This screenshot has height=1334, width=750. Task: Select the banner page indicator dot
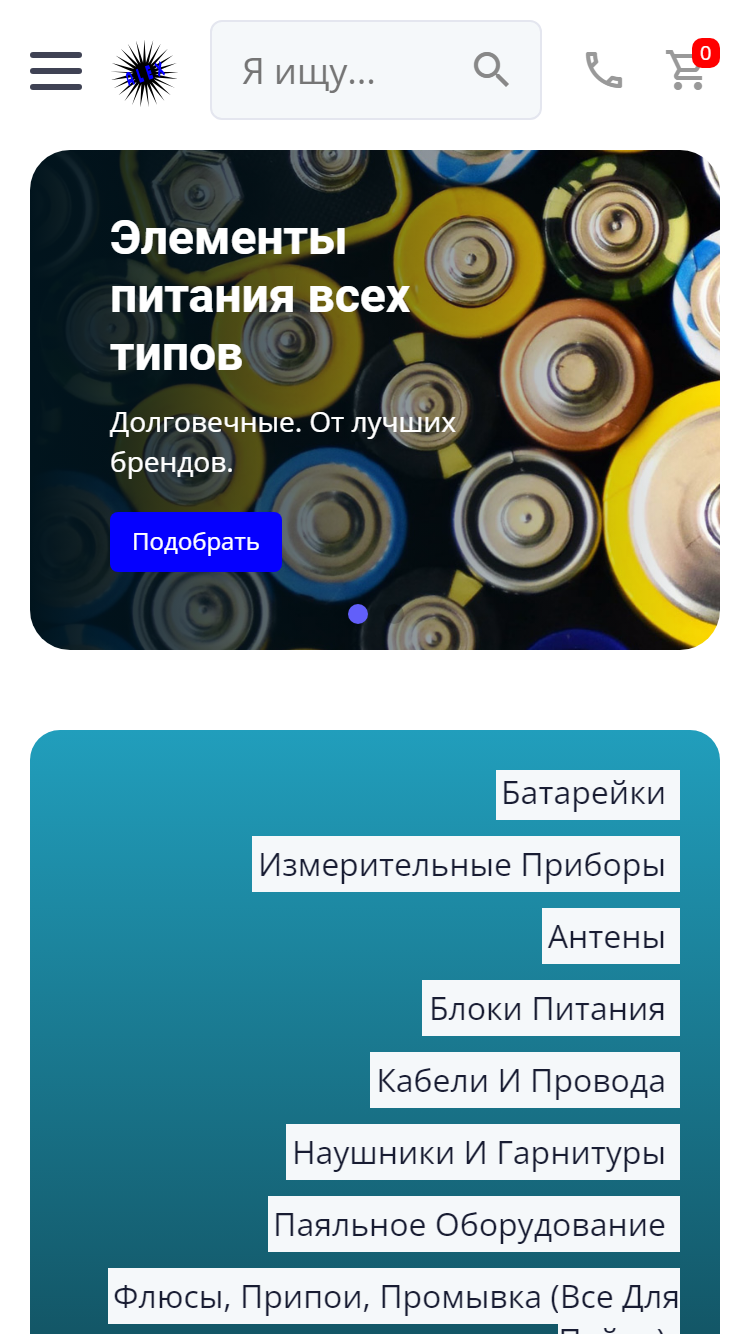tap(358, 614)
